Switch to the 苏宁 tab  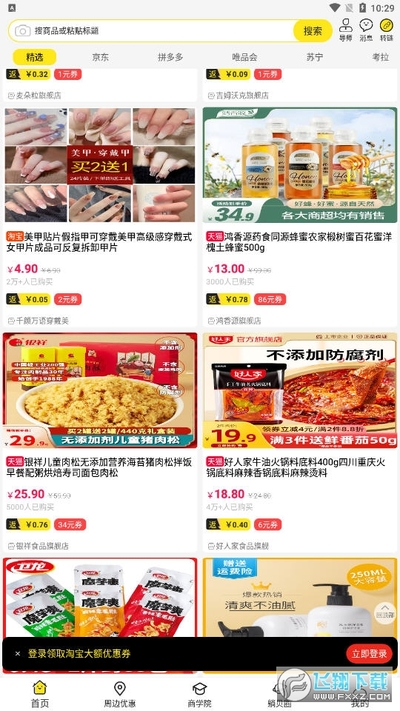pyautogui.click(x=315, y=57)
